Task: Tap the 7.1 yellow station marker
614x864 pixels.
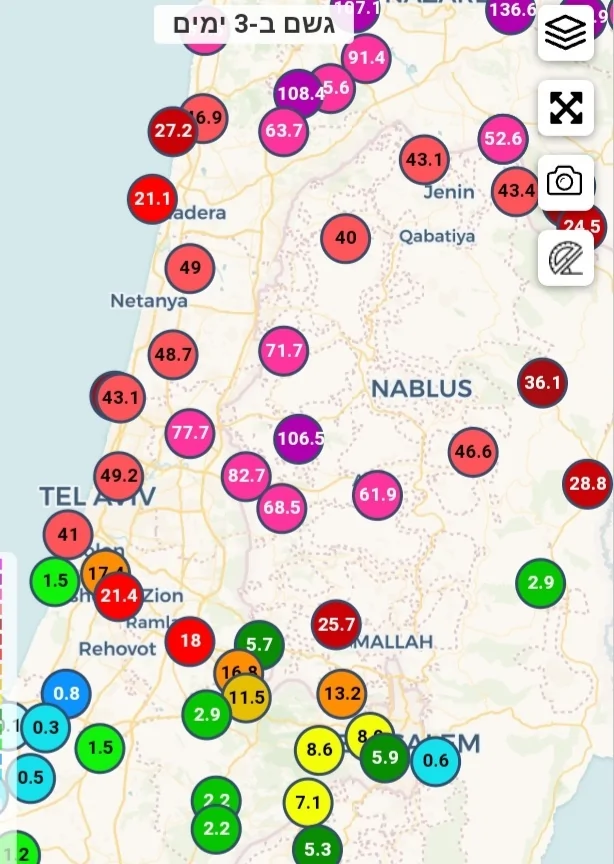Action: point(308,802)
